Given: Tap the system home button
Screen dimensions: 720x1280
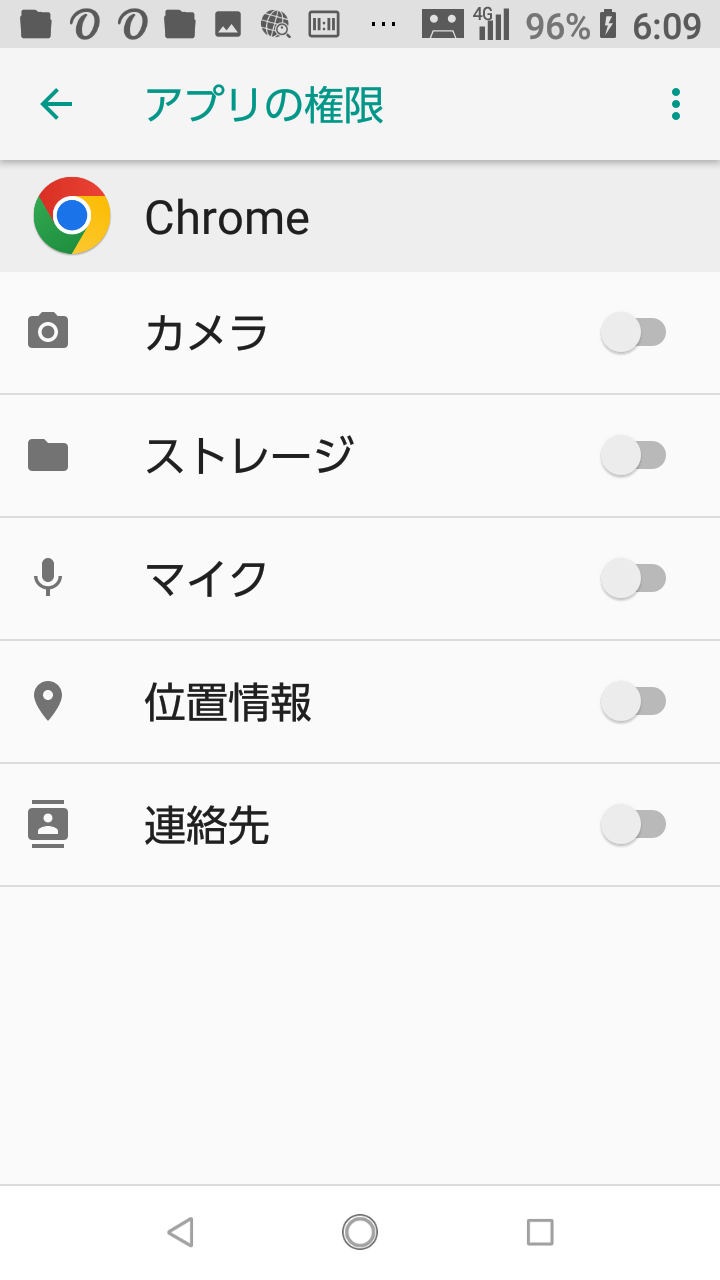Looking at the screenshot, I should [x=360, y=1232].
